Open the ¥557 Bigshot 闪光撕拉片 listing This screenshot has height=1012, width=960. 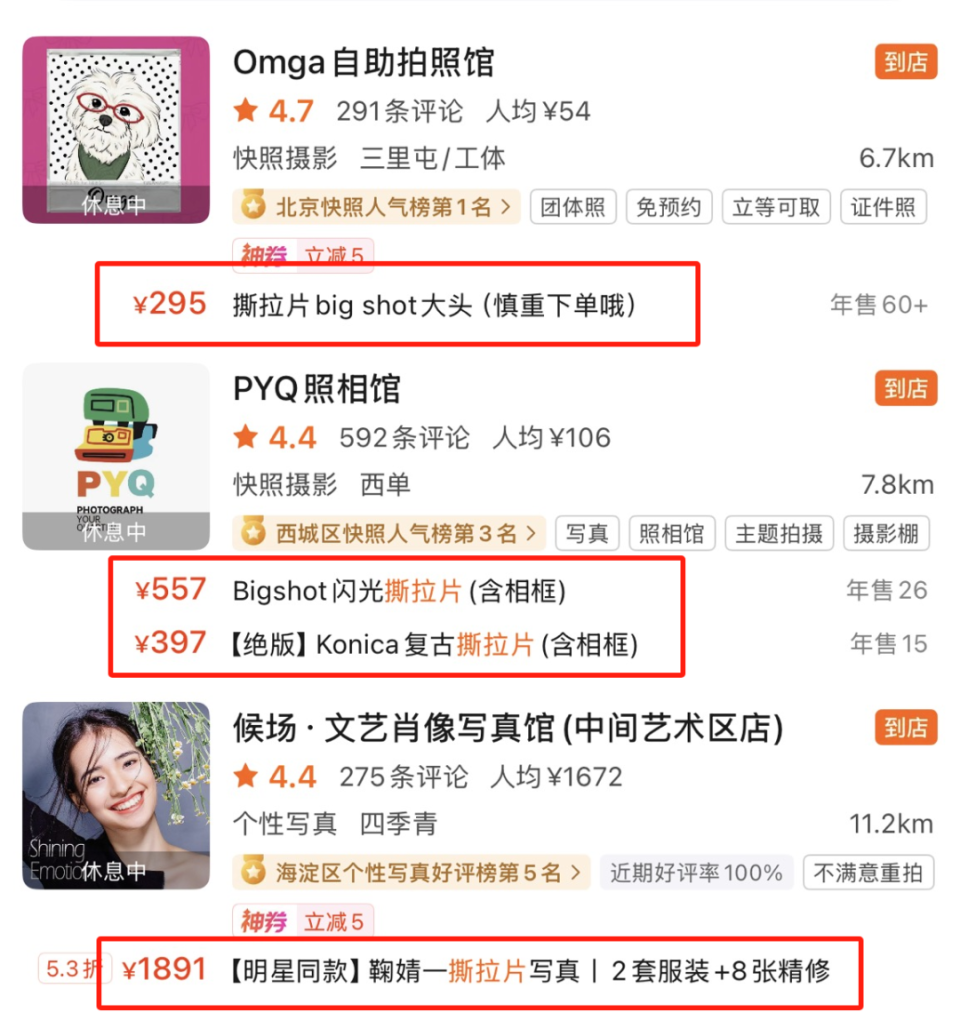[x=400, y=590]
